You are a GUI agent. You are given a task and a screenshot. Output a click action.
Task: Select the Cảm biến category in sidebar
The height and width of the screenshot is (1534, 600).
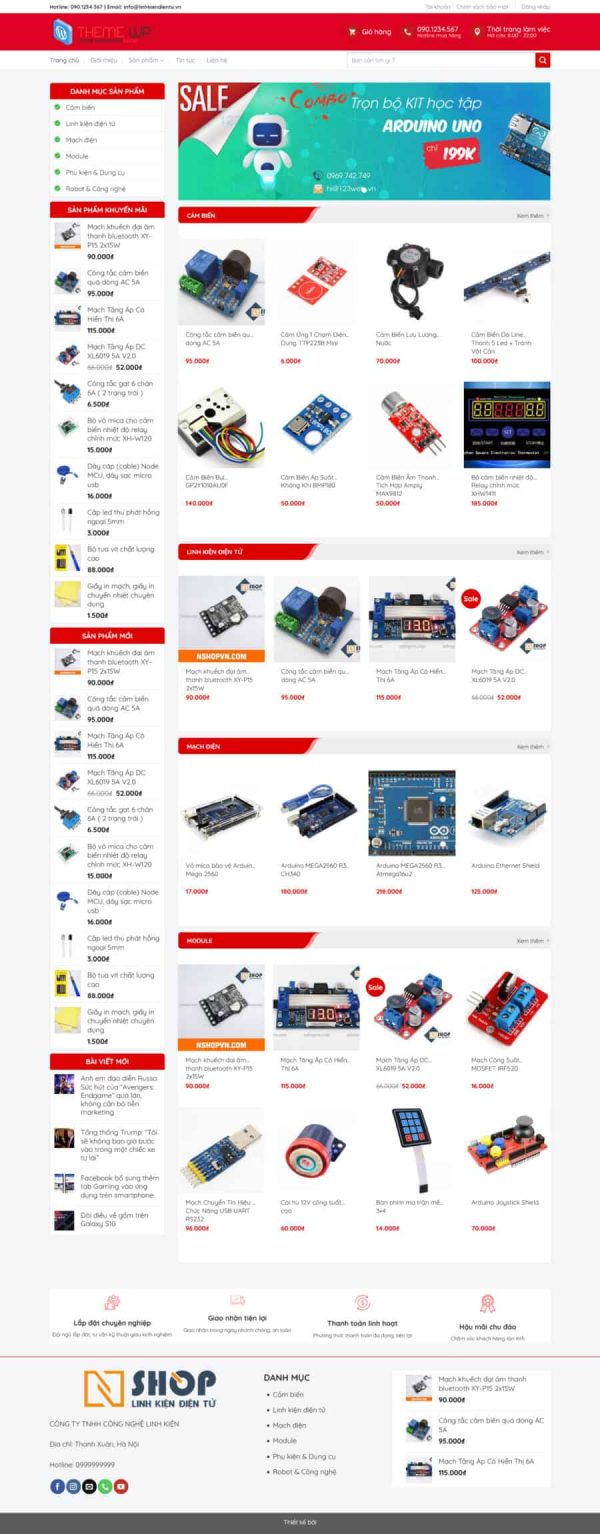80,107
